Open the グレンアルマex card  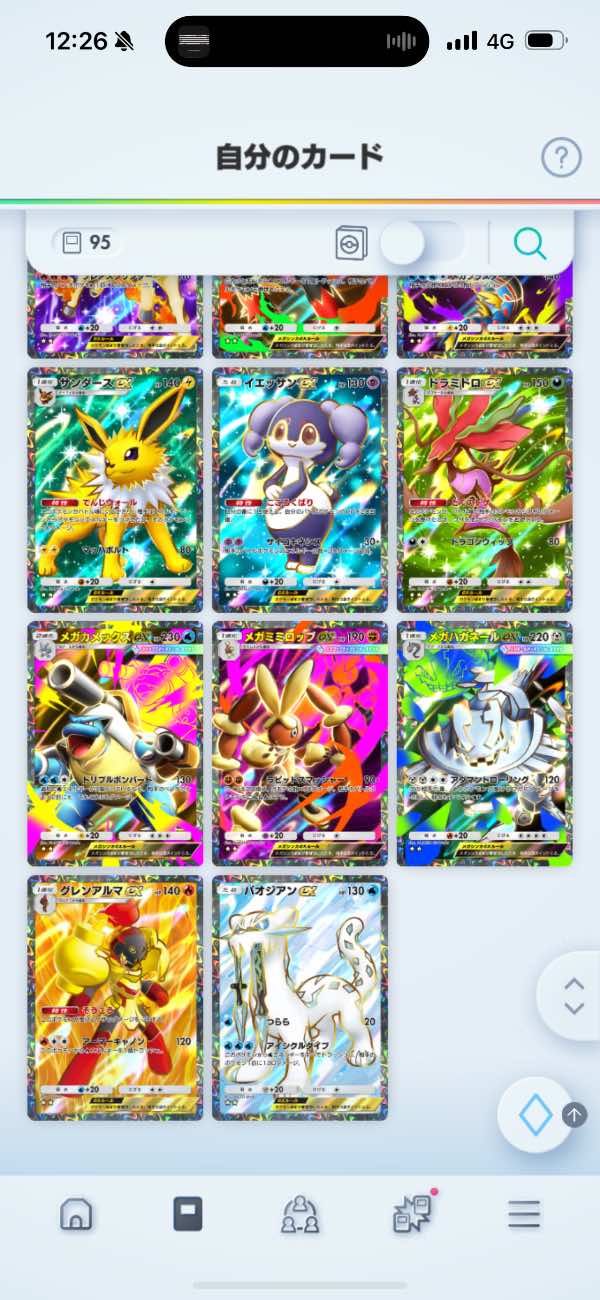115,997
